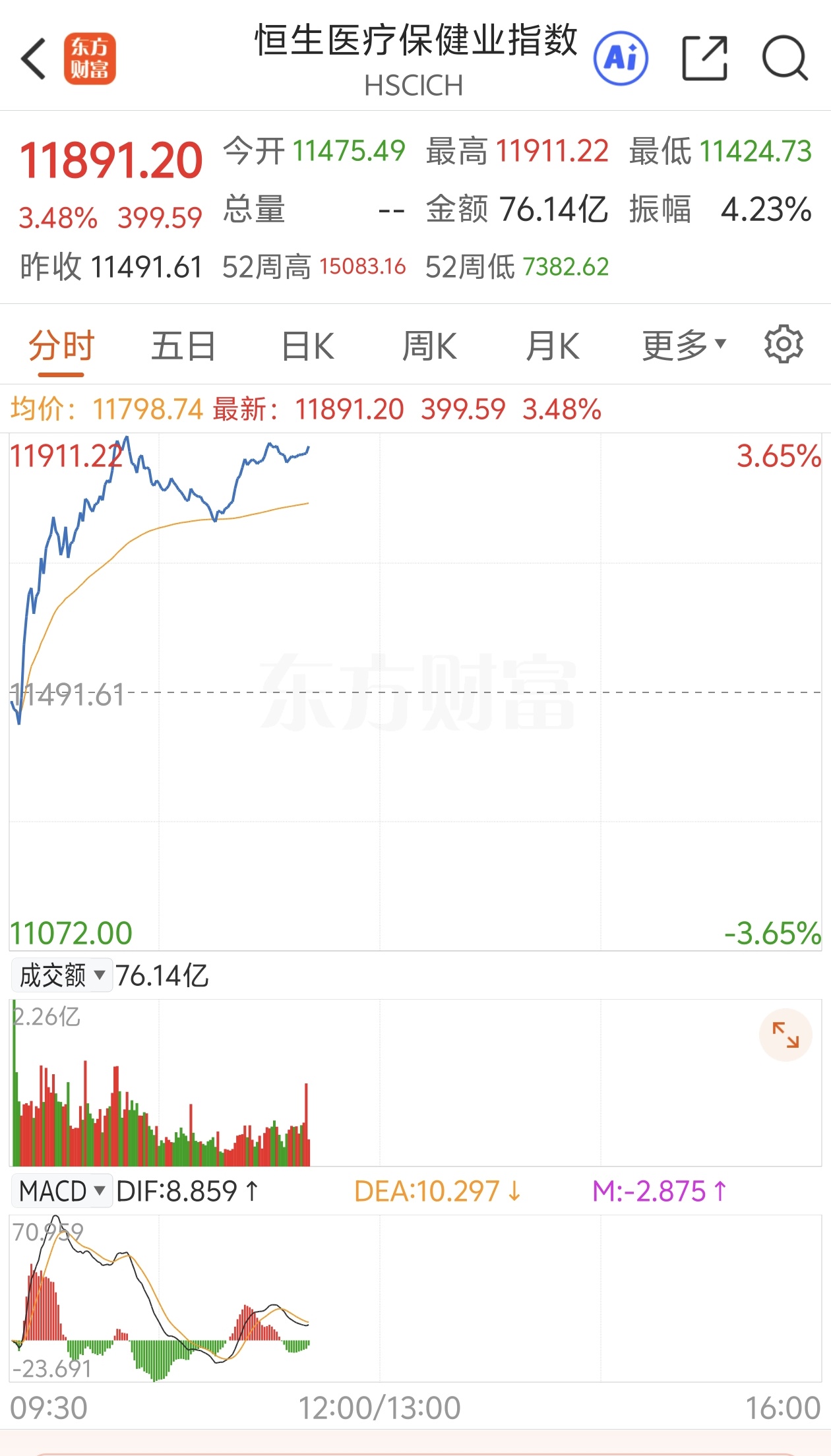831x1456 pixels.
Task: Switch to the 周K chart tab
Action: (x=429, y=346)
